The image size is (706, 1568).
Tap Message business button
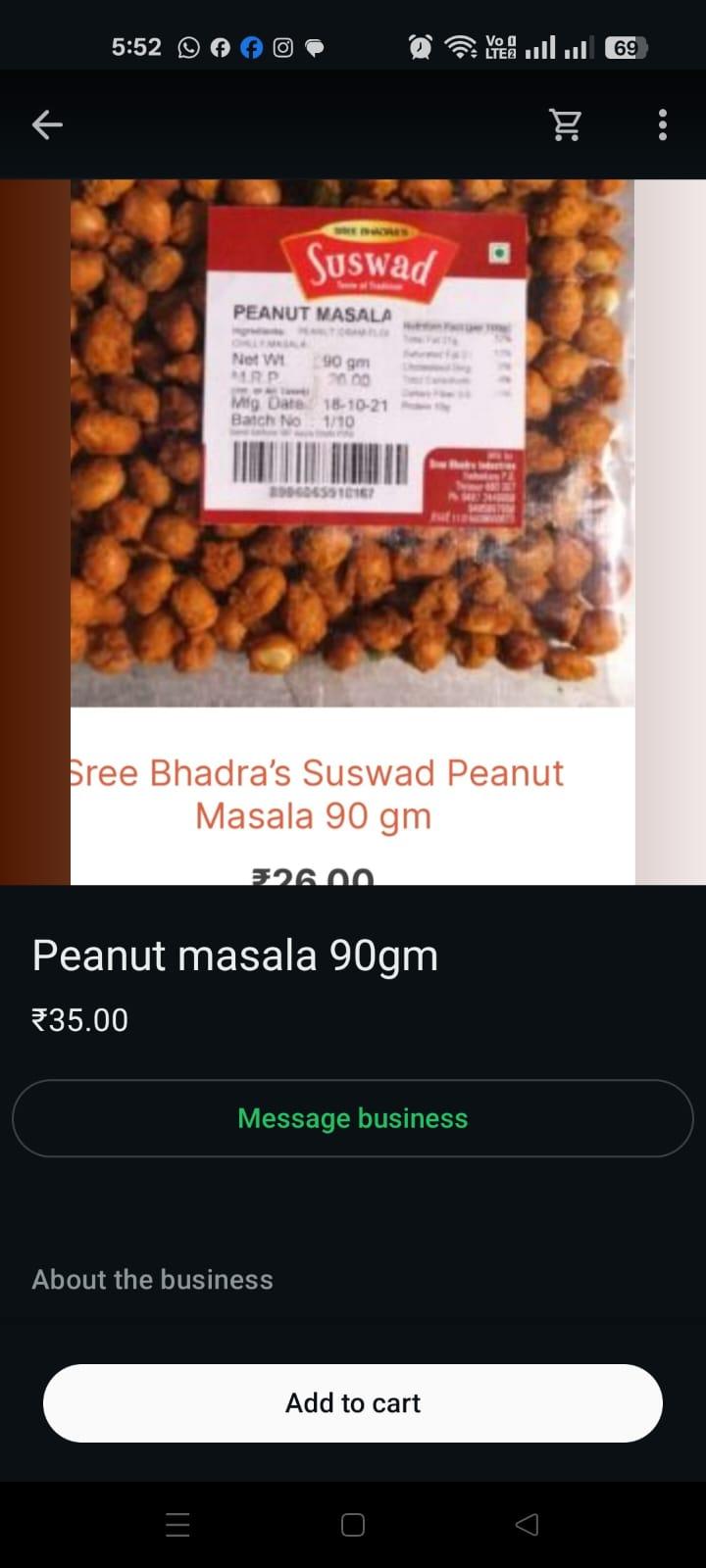point(352,1118)
